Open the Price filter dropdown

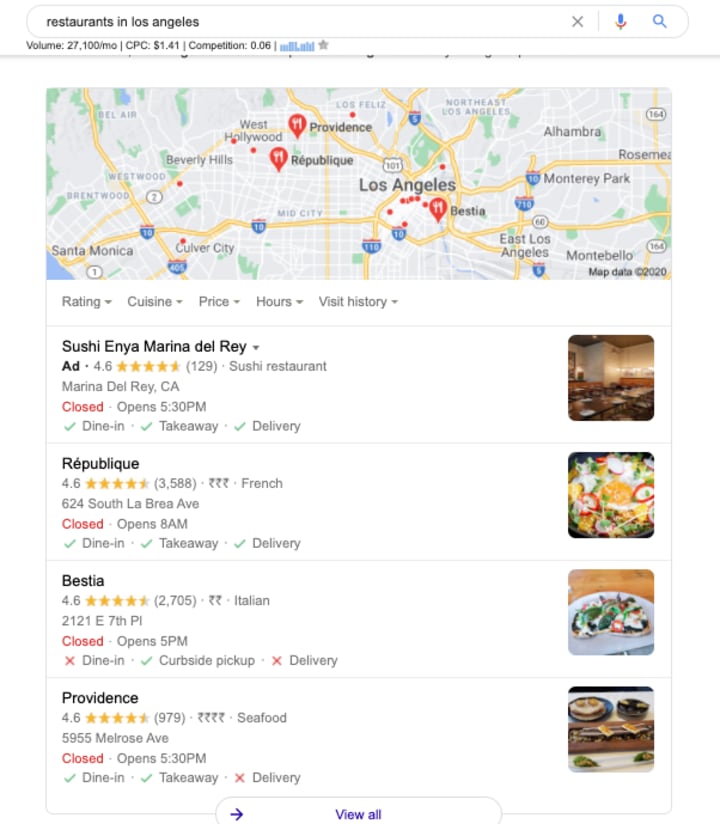219,302
